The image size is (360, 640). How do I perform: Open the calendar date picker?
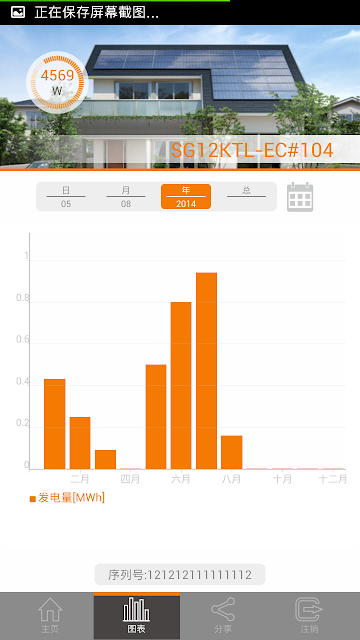tap(300, 197)
